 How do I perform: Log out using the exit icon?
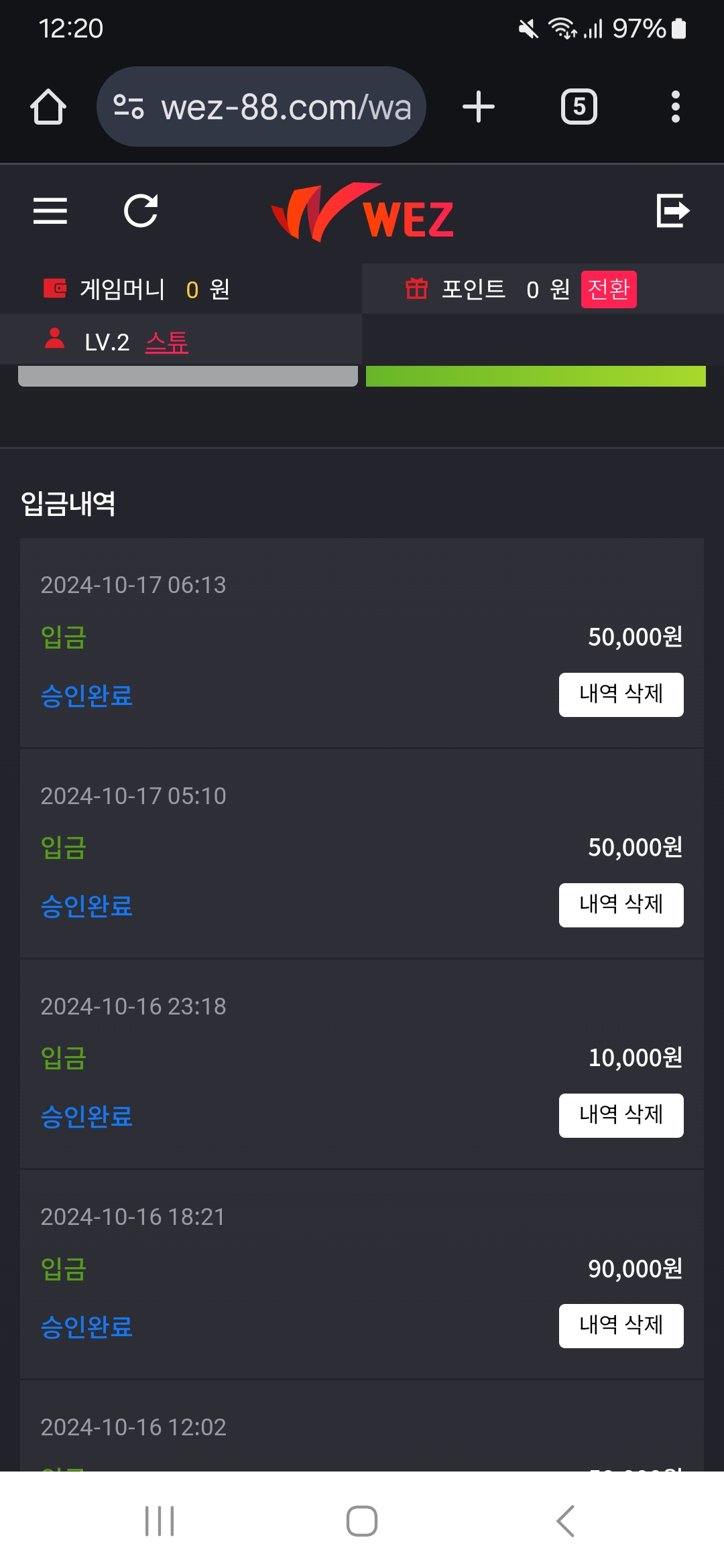[673, 211]
